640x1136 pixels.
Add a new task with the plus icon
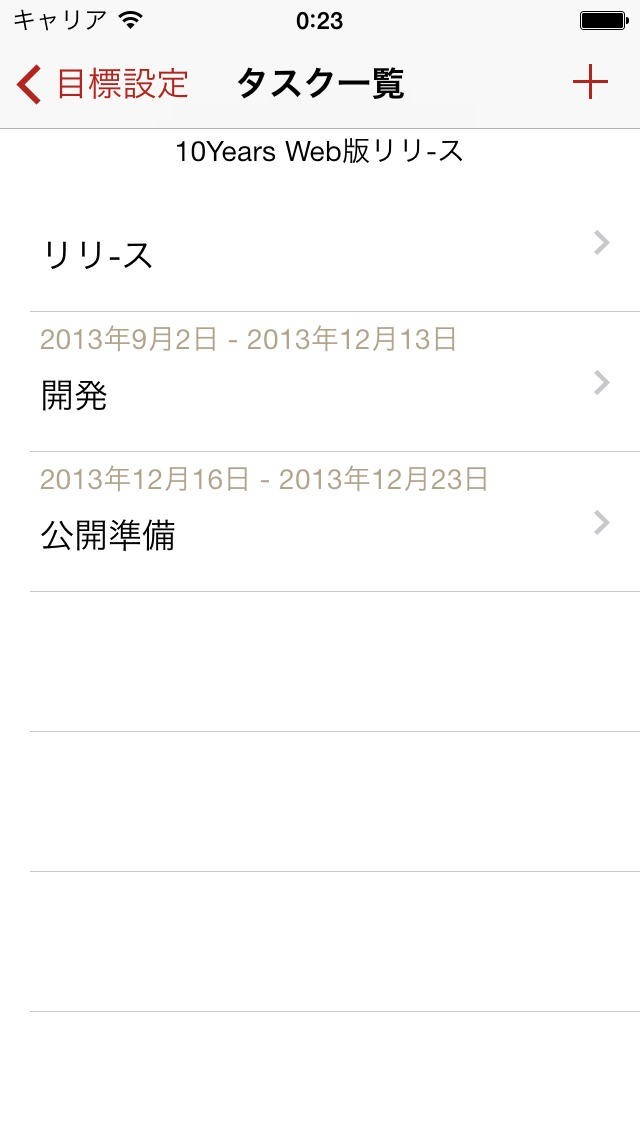590,83
